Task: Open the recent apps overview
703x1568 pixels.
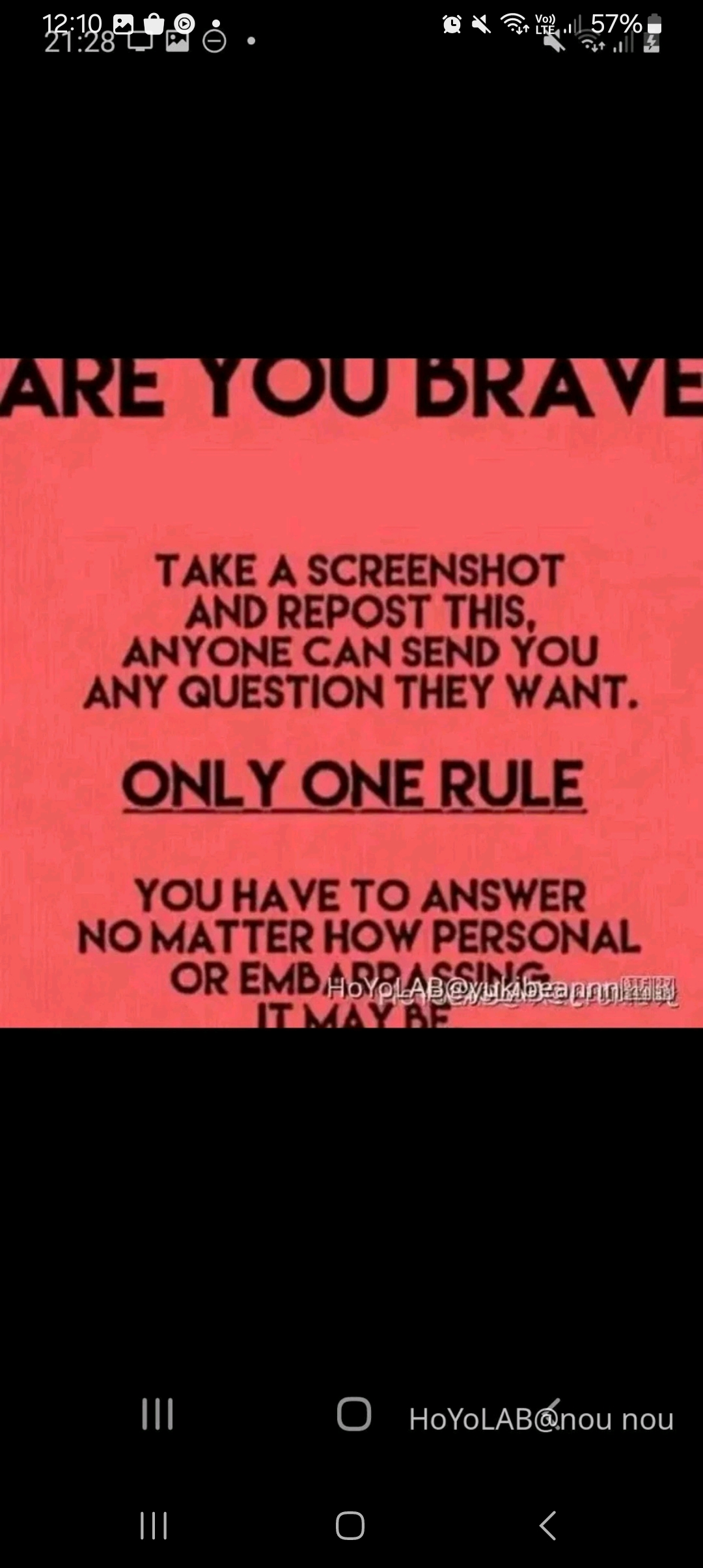Action: 154,1525
